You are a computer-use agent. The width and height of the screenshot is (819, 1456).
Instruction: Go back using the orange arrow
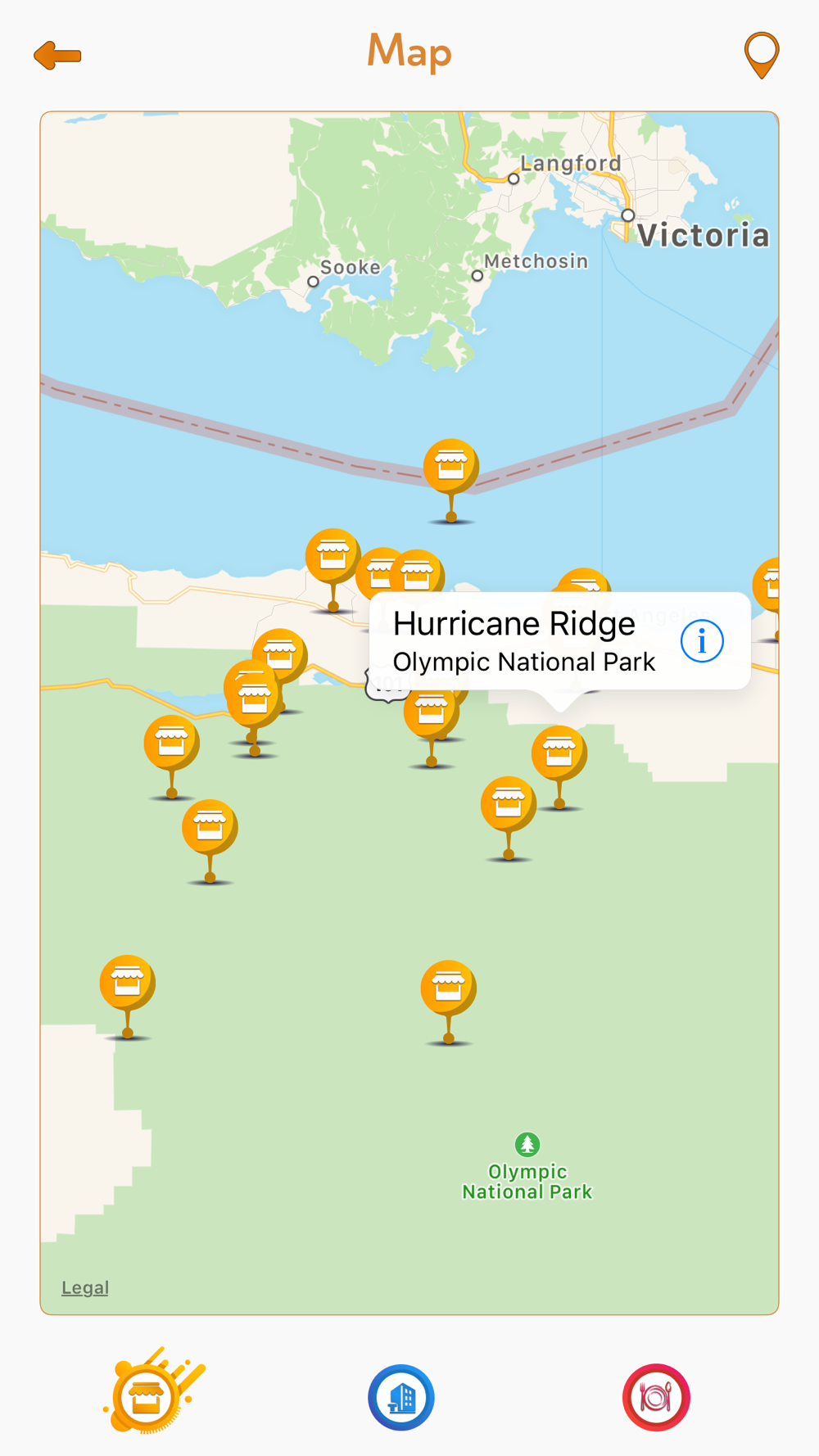point(57,56)
